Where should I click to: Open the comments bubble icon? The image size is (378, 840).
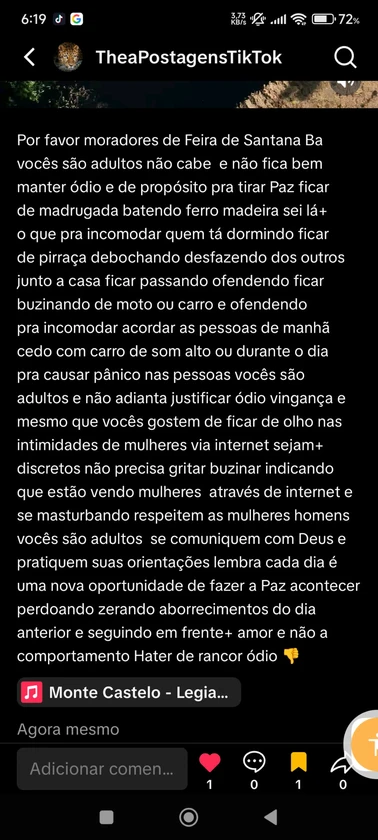coord(254,762)
